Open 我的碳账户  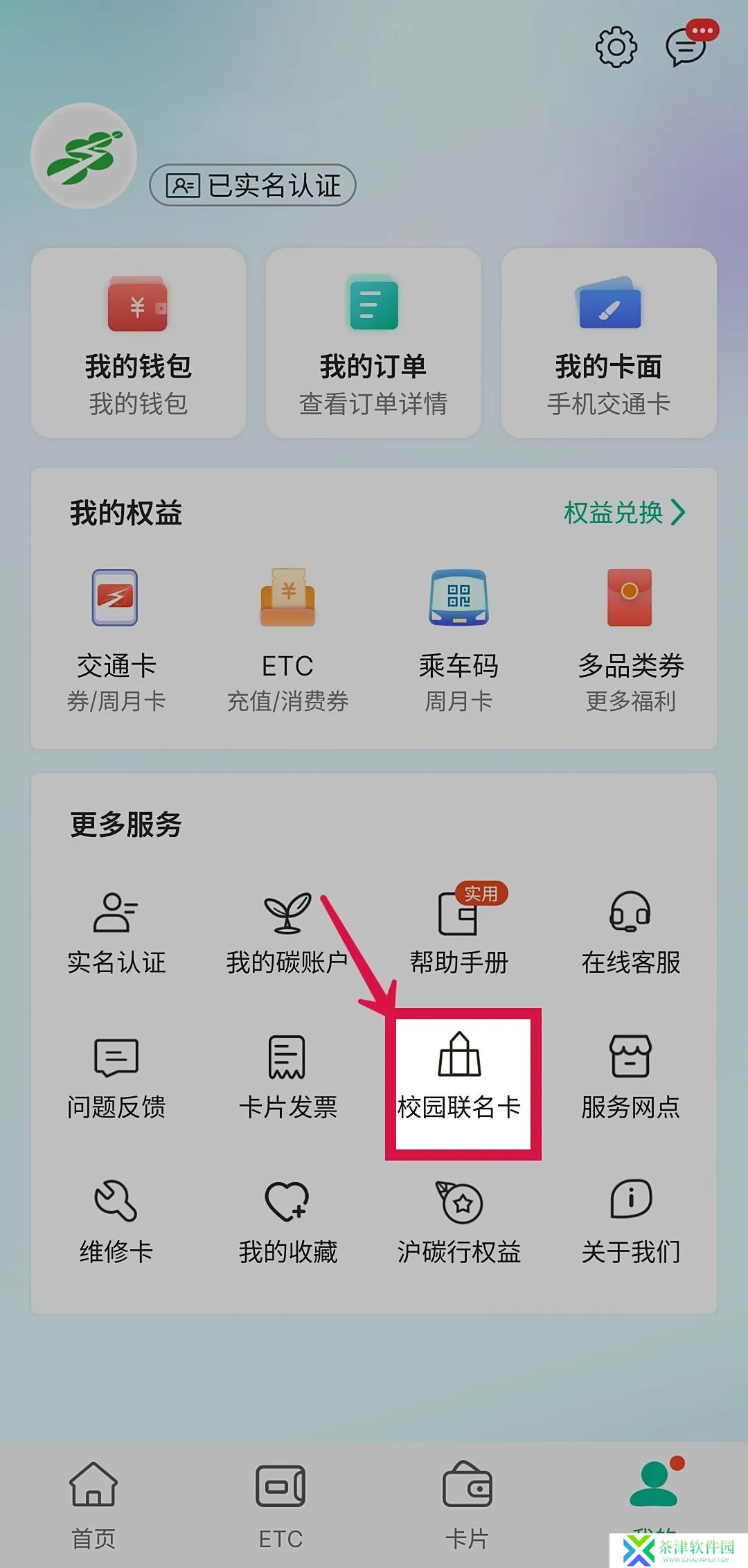[x=287, y=933]
